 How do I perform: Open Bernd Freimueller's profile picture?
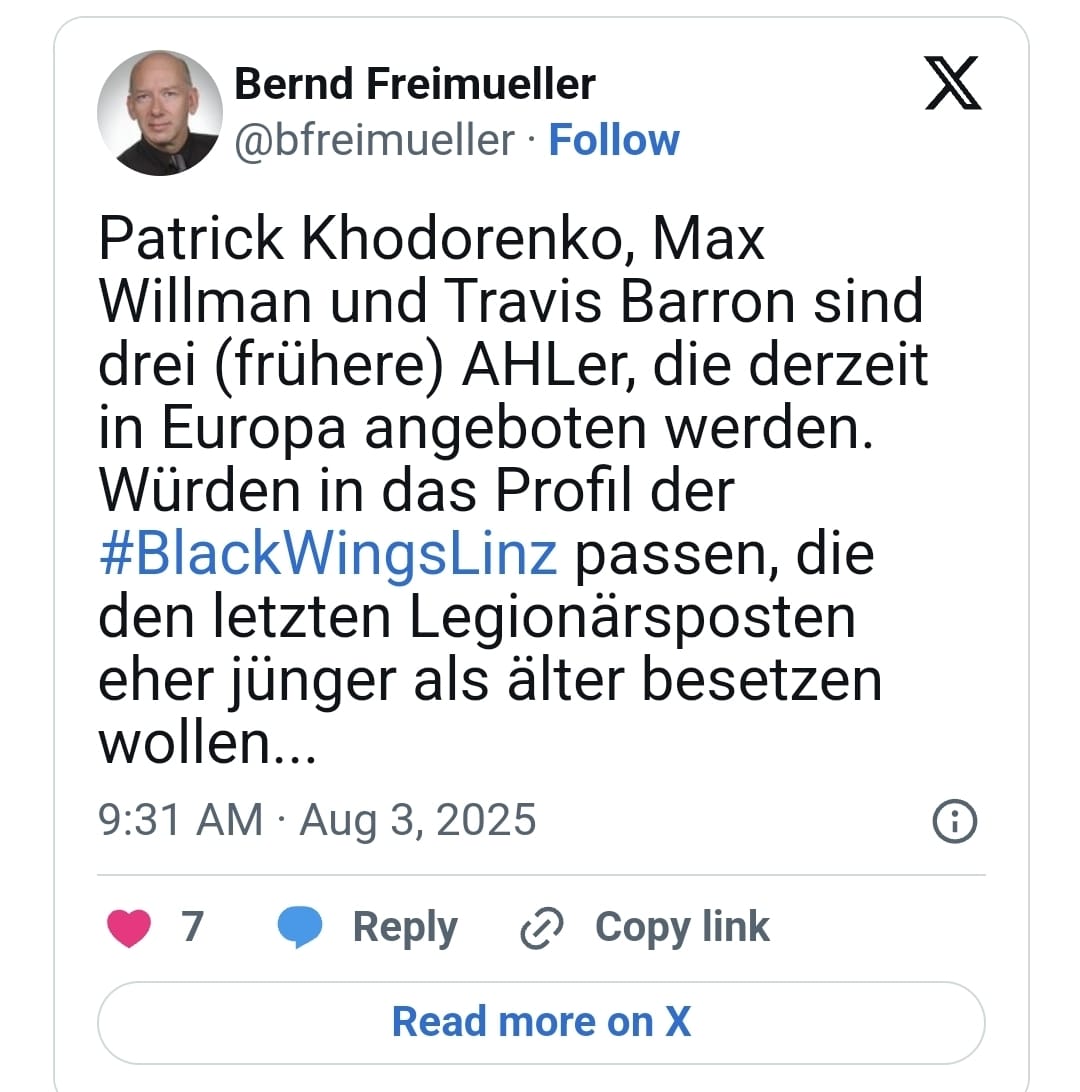(x=159, y=113)
